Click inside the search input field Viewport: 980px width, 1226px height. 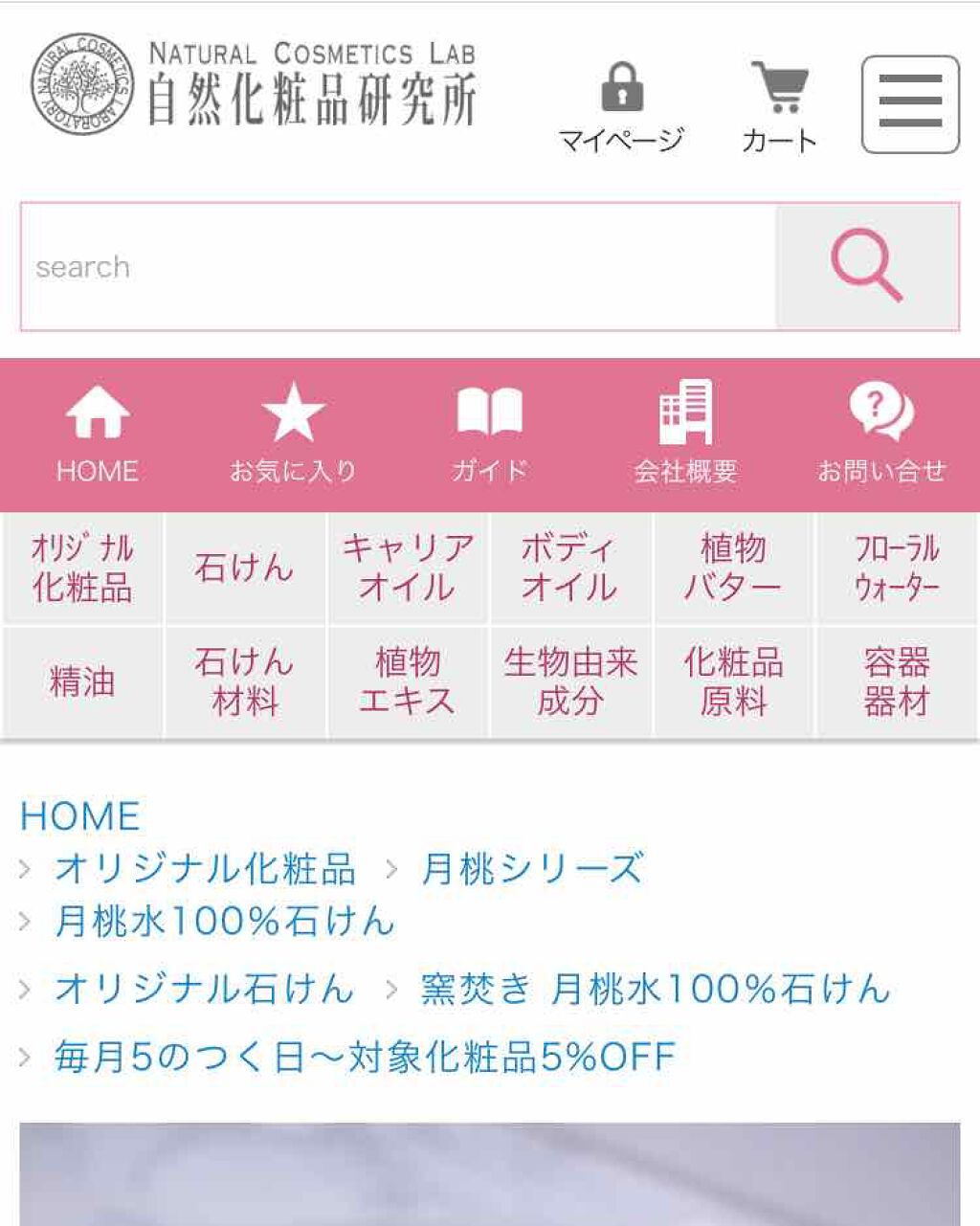pos(383,266)
